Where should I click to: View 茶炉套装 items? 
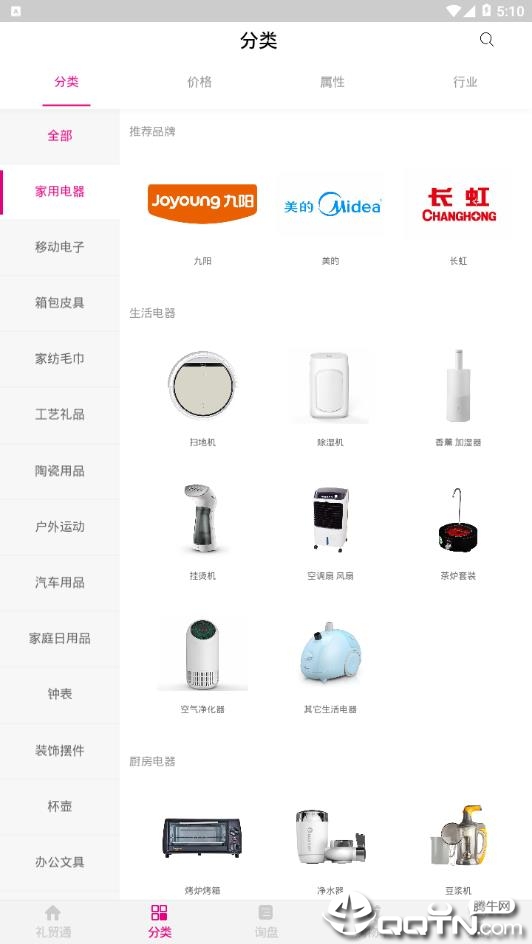coord(458,532)
